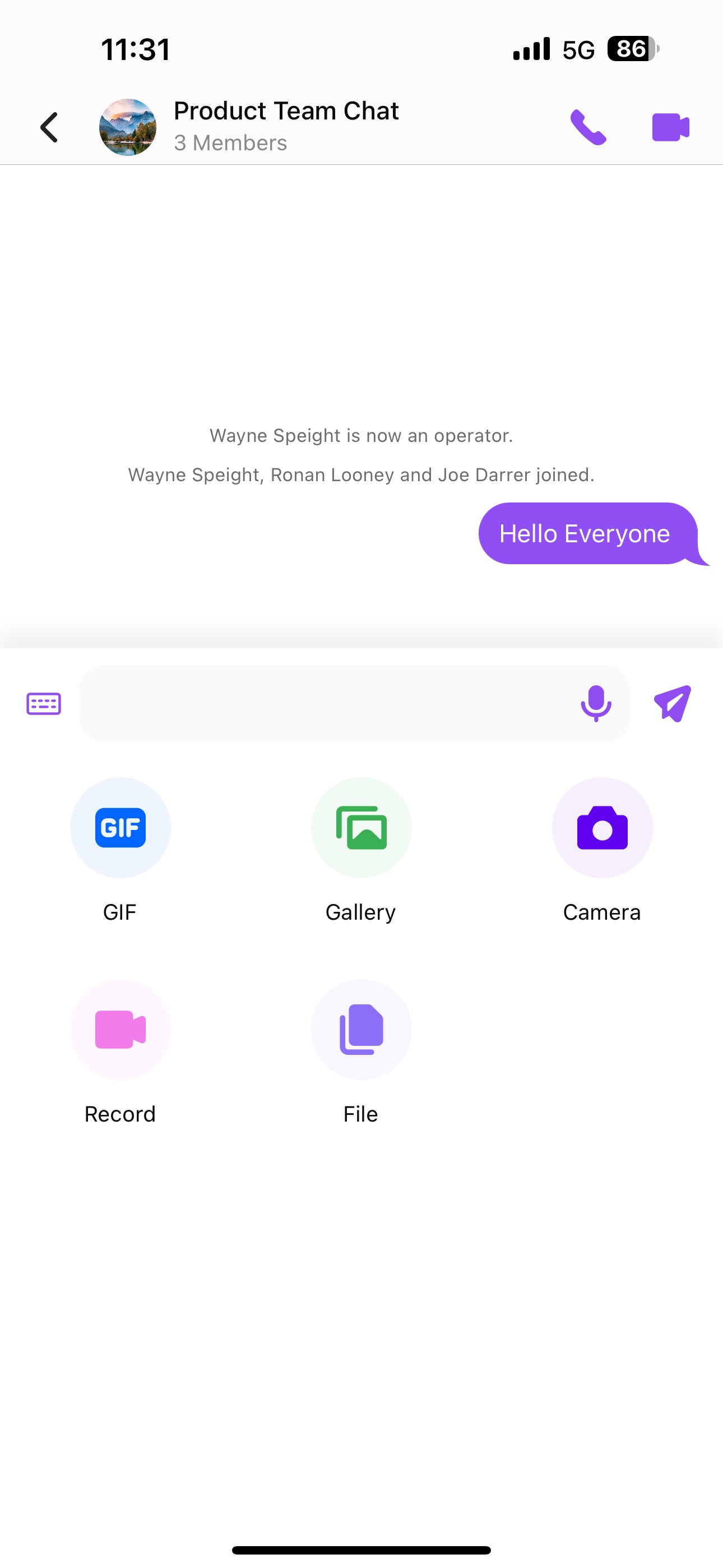The image size is (723, 1568).
Task: Start a video call with the group
Action: pos(670,127)
